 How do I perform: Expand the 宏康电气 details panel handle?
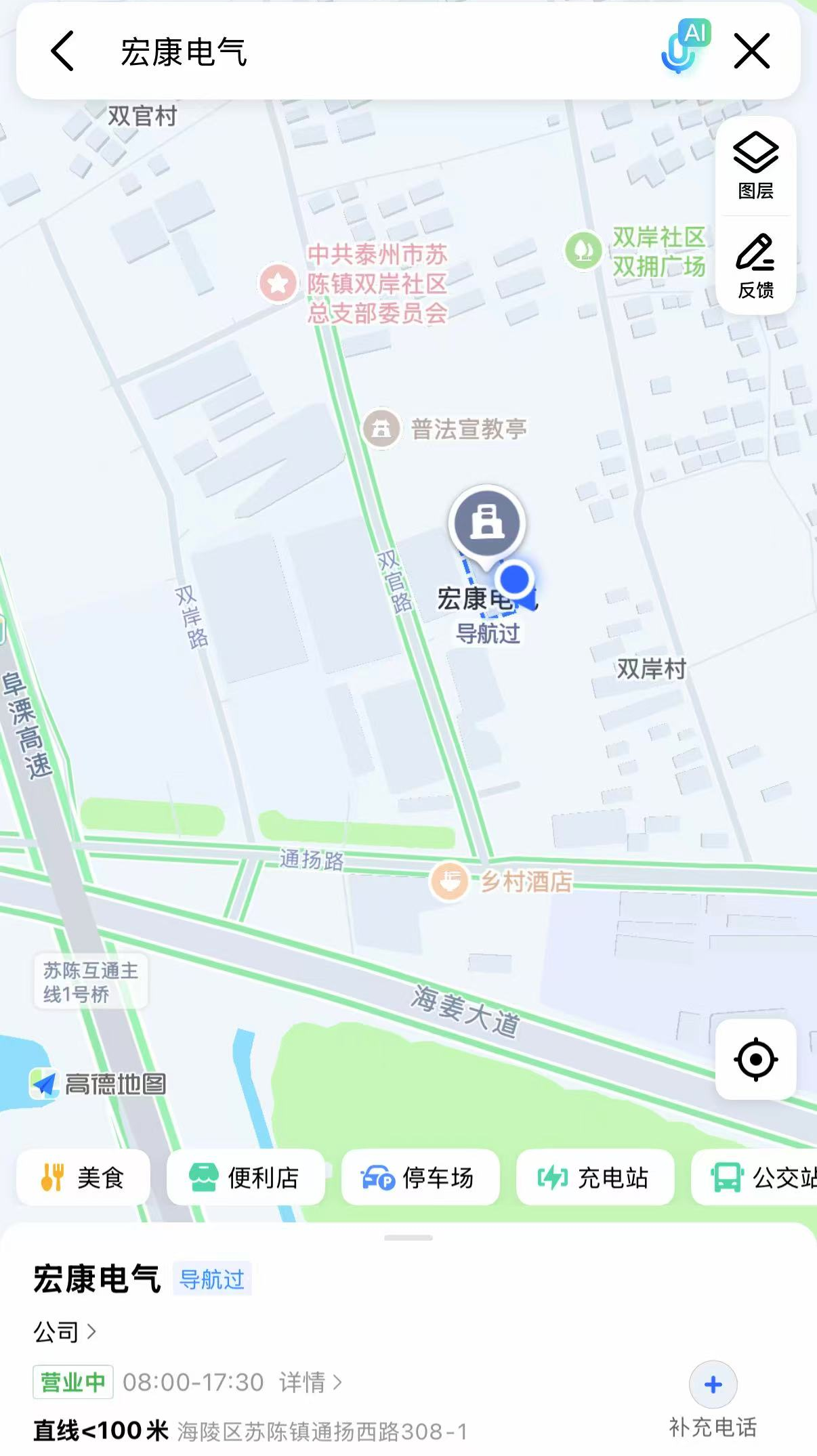pos(408,1238)
